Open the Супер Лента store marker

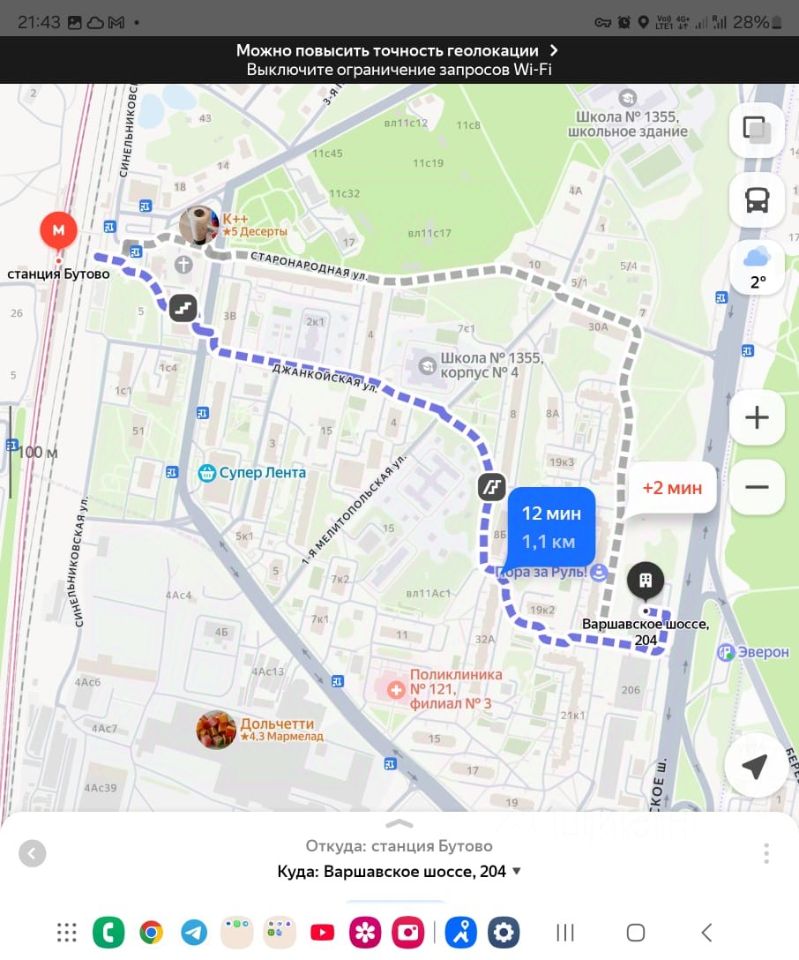[x=208, y=472]
